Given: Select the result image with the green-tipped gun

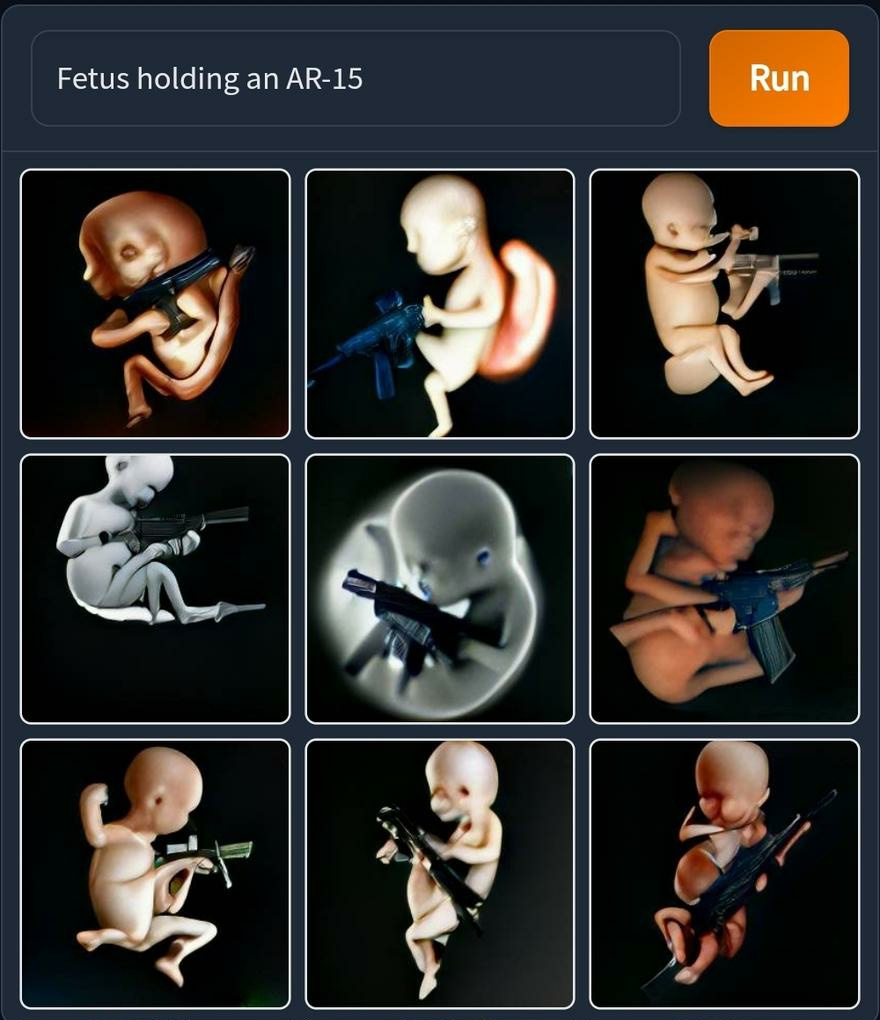Looking at the screenshot, I should [x=155, y=873].
